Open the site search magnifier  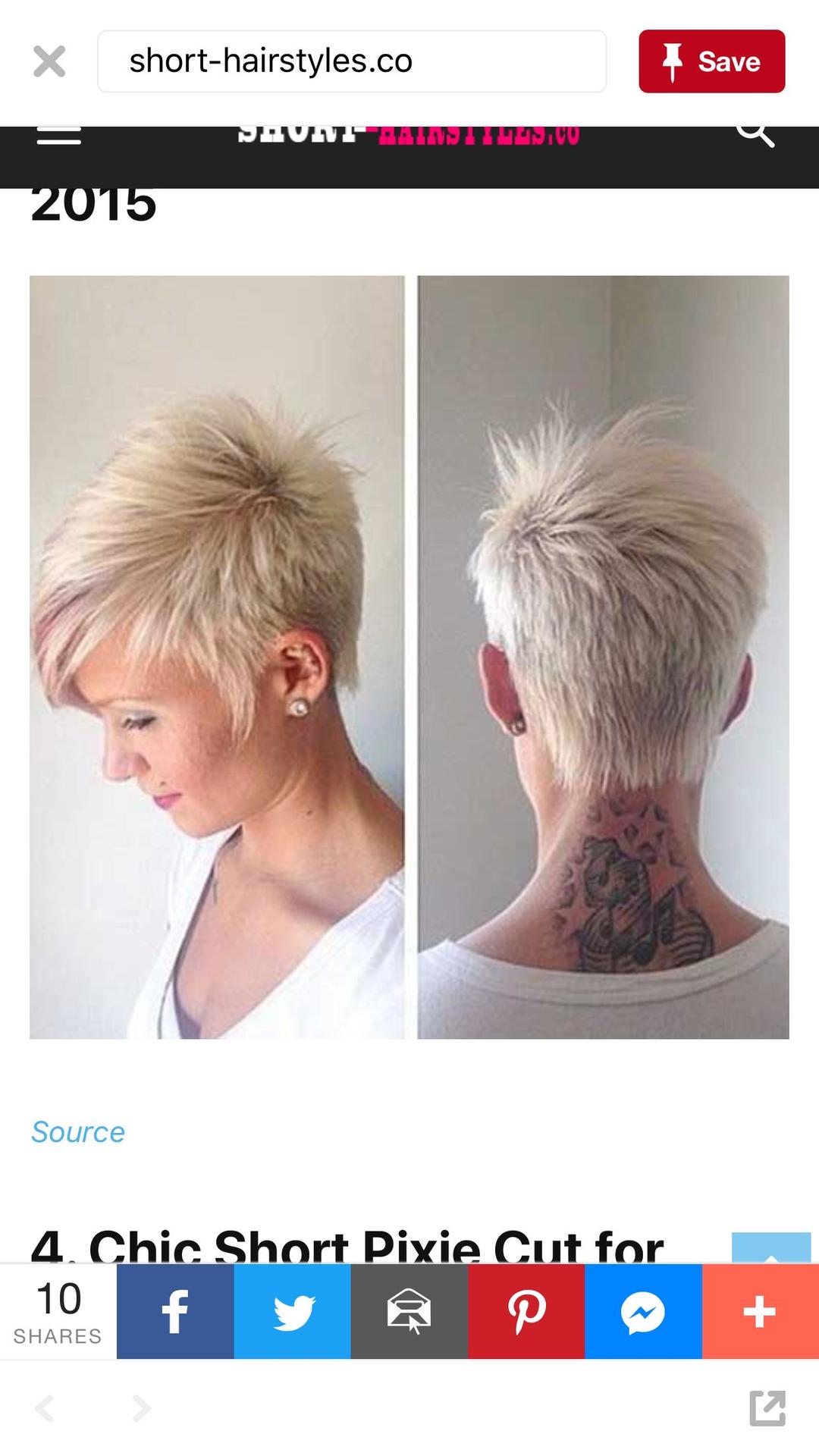pyautogui.click(x=755, y=135)
